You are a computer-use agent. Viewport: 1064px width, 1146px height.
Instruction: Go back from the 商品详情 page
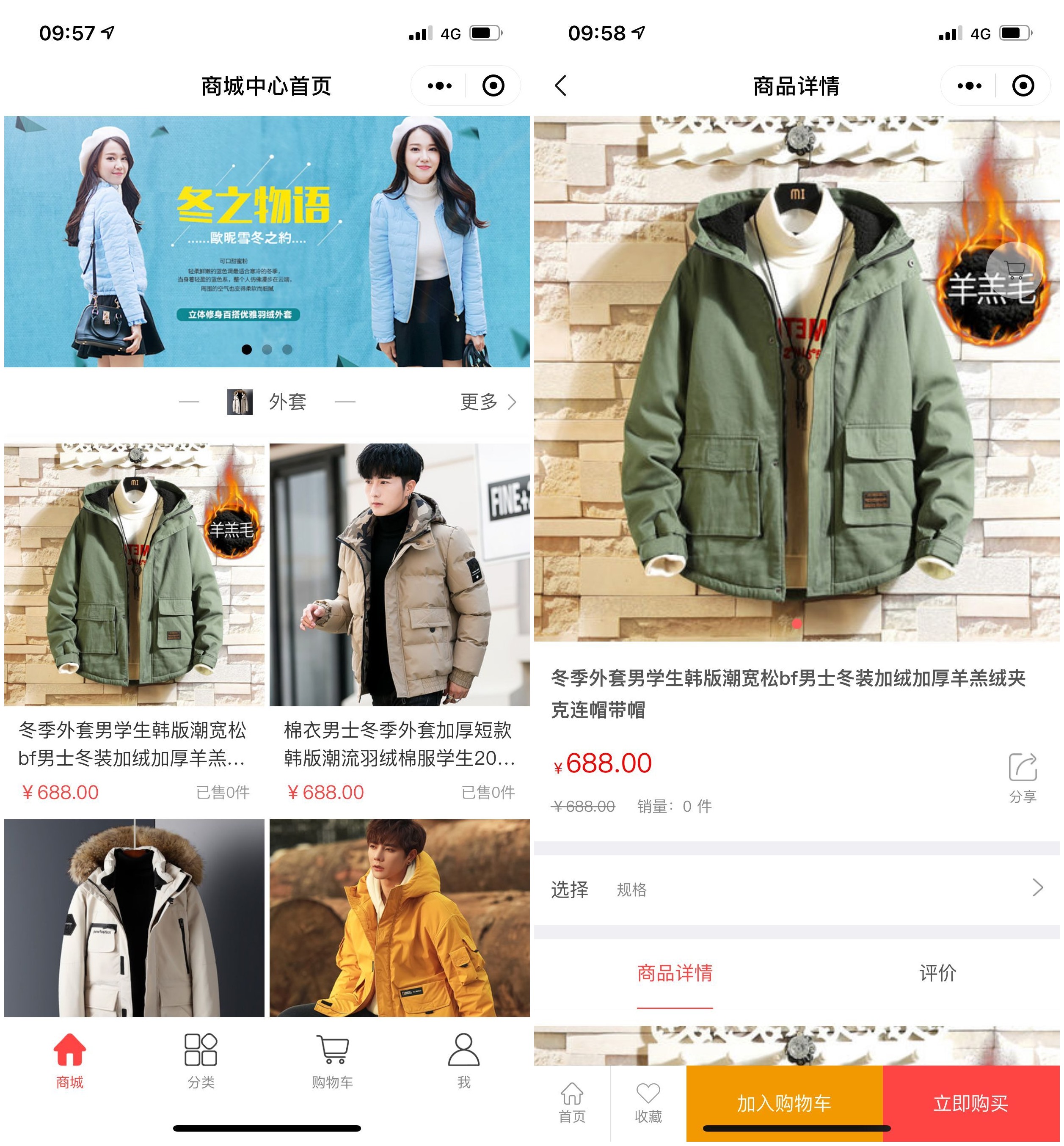tap(560, 86)
